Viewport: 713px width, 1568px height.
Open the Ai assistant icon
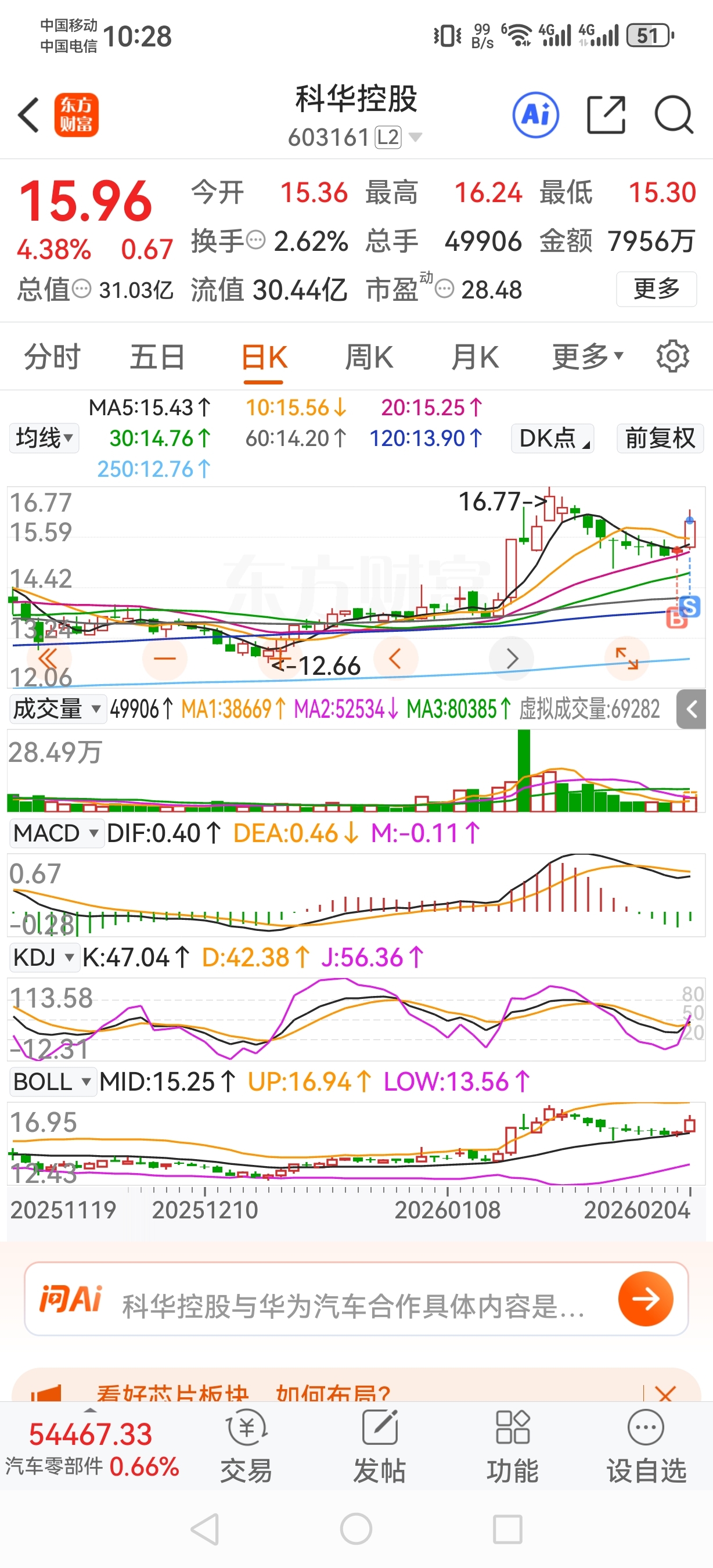[535, 114]
